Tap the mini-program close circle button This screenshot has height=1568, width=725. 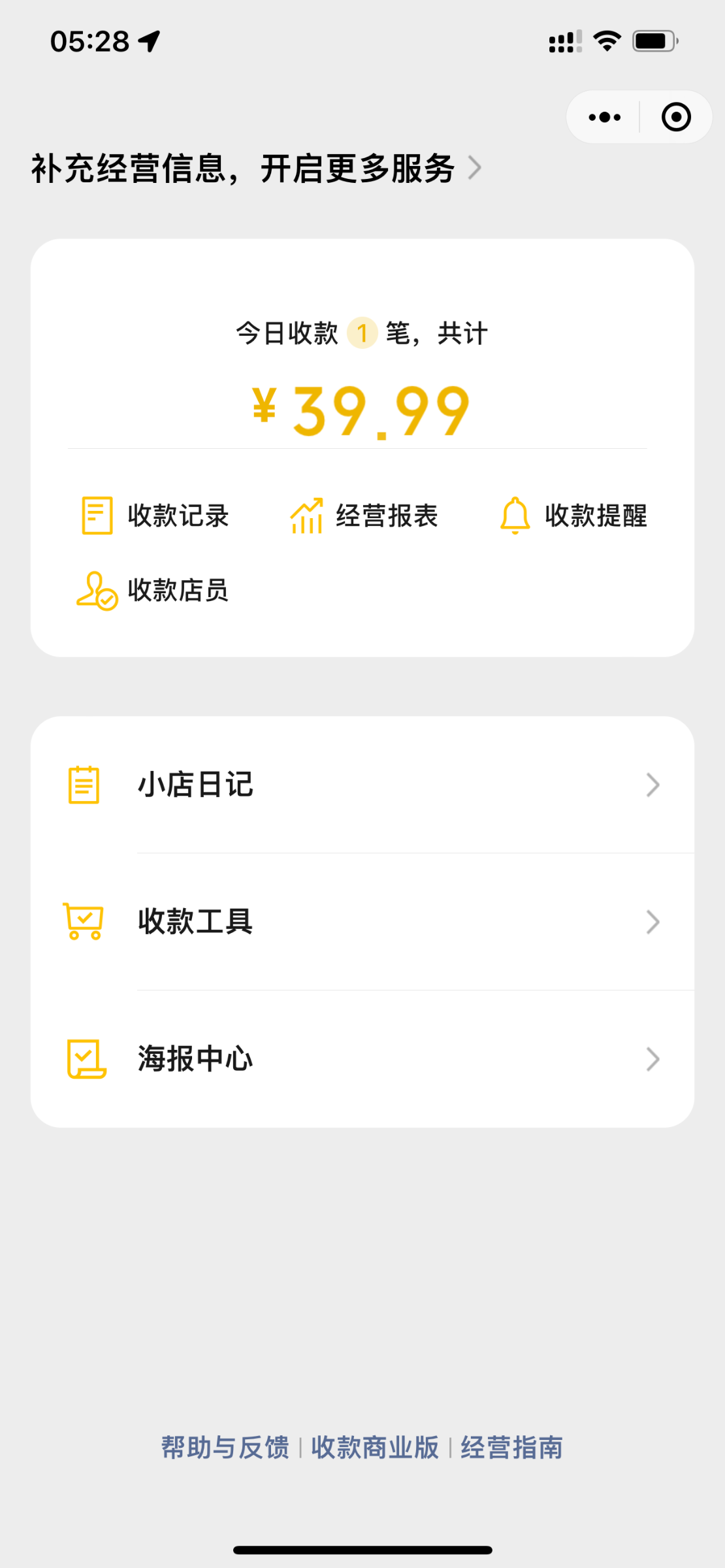point(675,116)
